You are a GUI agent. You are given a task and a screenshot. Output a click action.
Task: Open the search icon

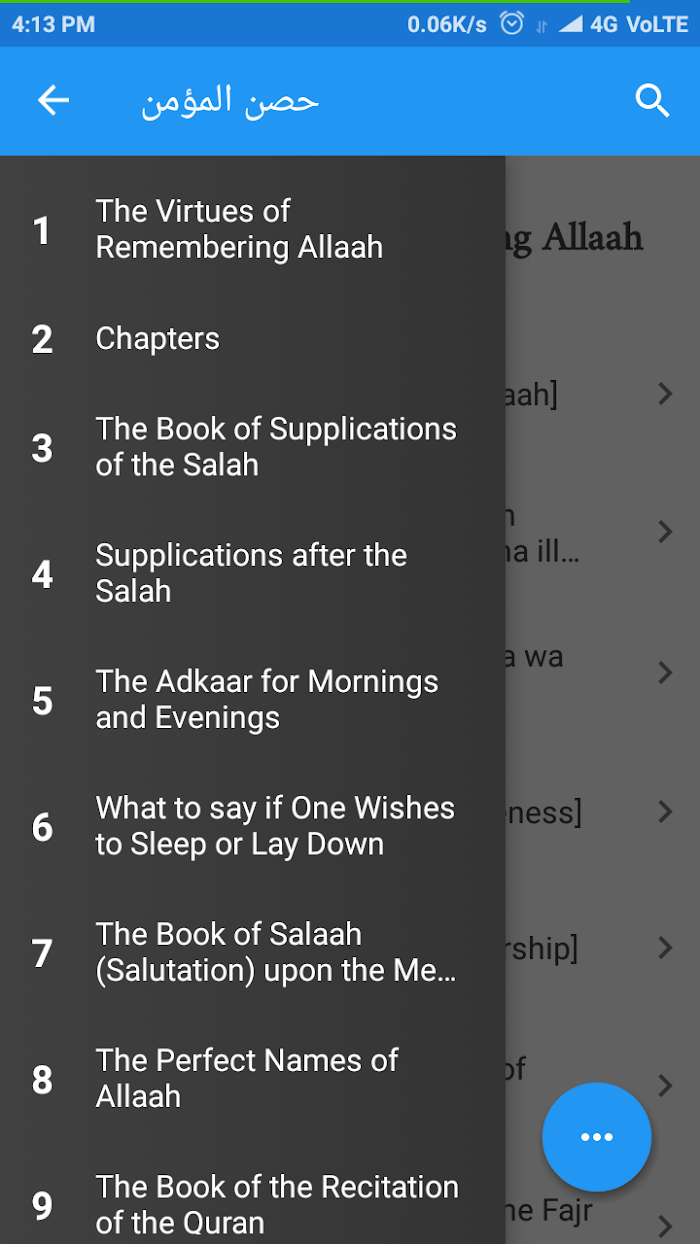652,101
